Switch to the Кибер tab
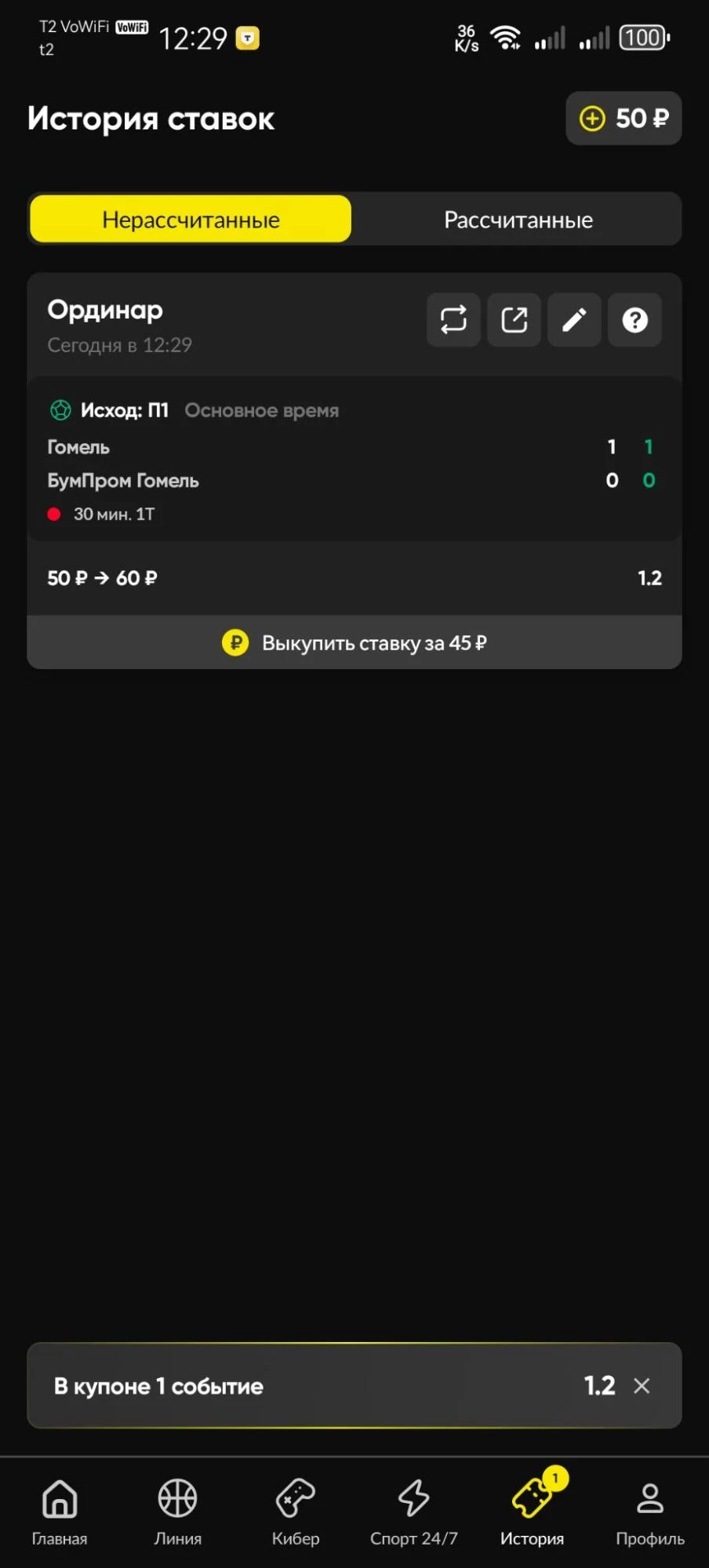This screenshot has width=709, height=1568. [x=296, y=1512]
